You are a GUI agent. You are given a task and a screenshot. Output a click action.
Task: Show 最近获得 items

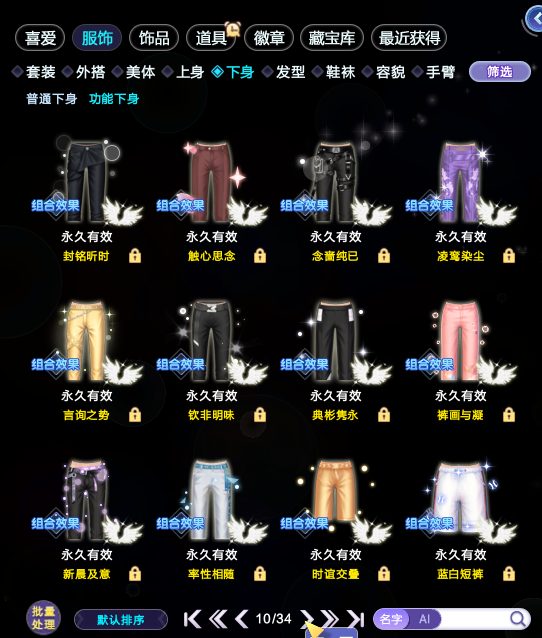409,38
